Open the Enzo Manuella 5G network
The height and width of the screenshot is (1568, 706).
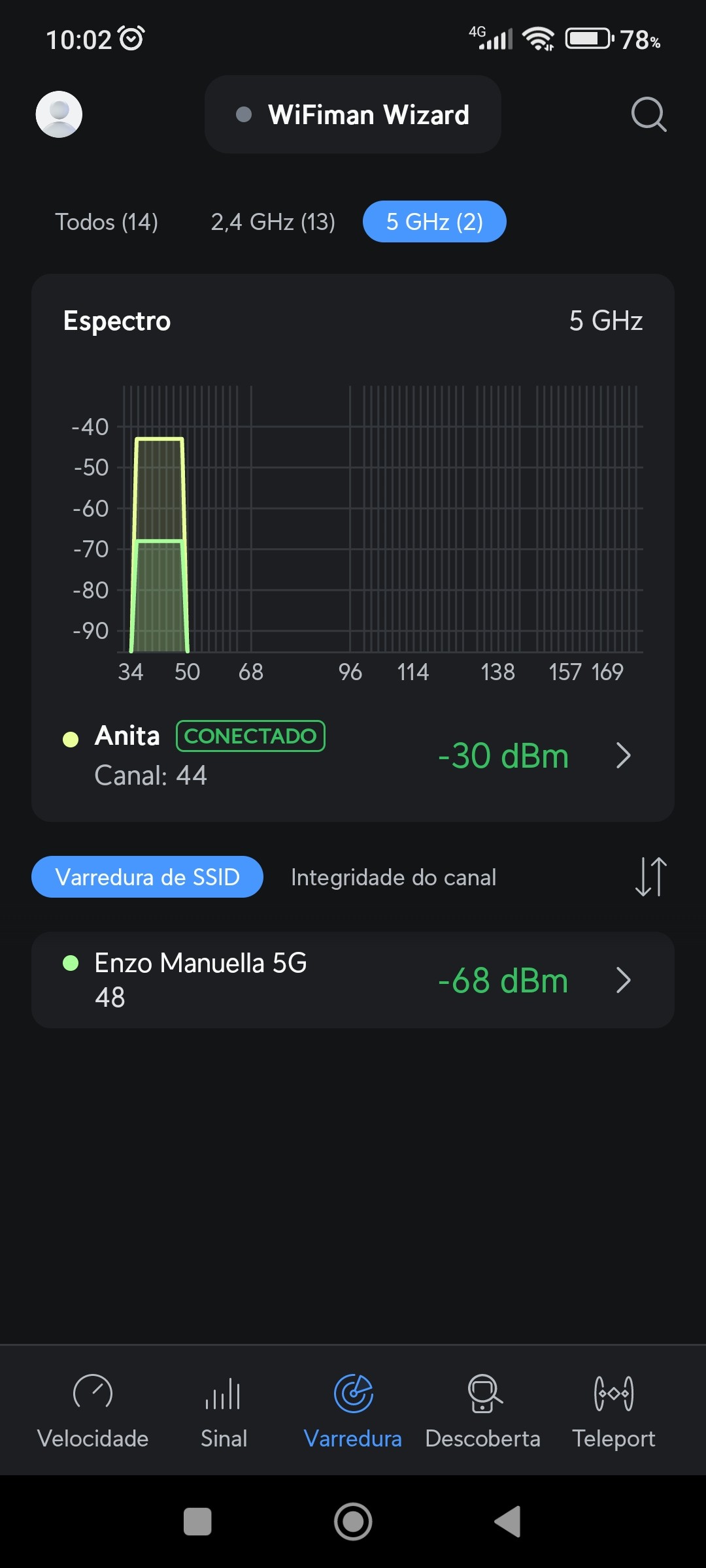pos(353,980)
